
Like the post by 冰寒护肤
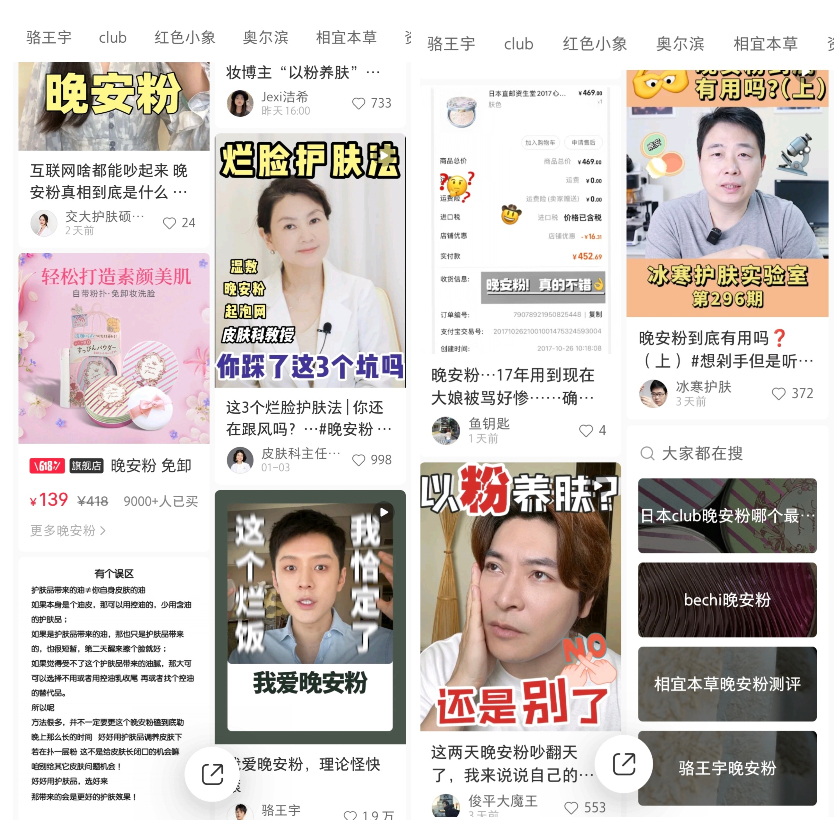click(x=778, y=394)
